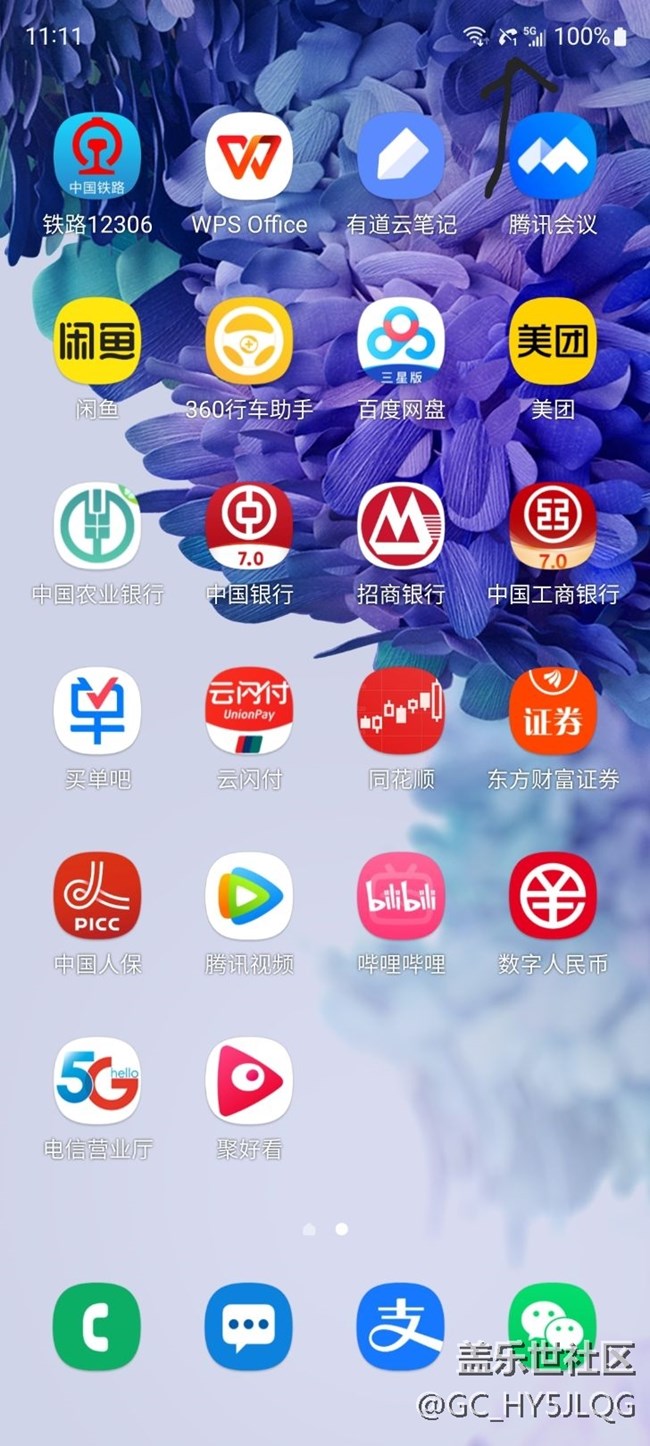Open the green Phone dialer
This screenshot has height=1446, width=650.
point(97,1327)
